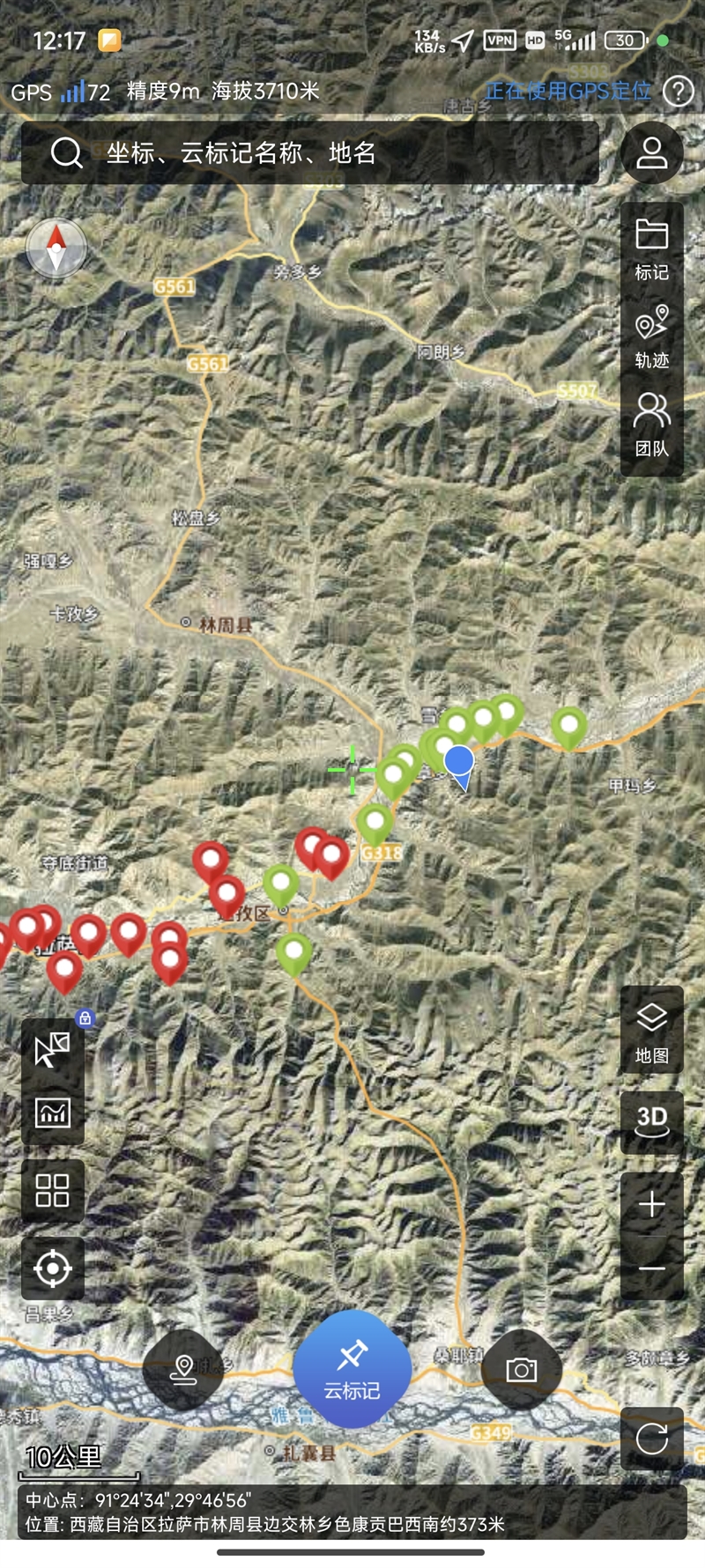Open the user profile icon
This screenshot has width=705, height=1568.
click(x=651, y=153)
